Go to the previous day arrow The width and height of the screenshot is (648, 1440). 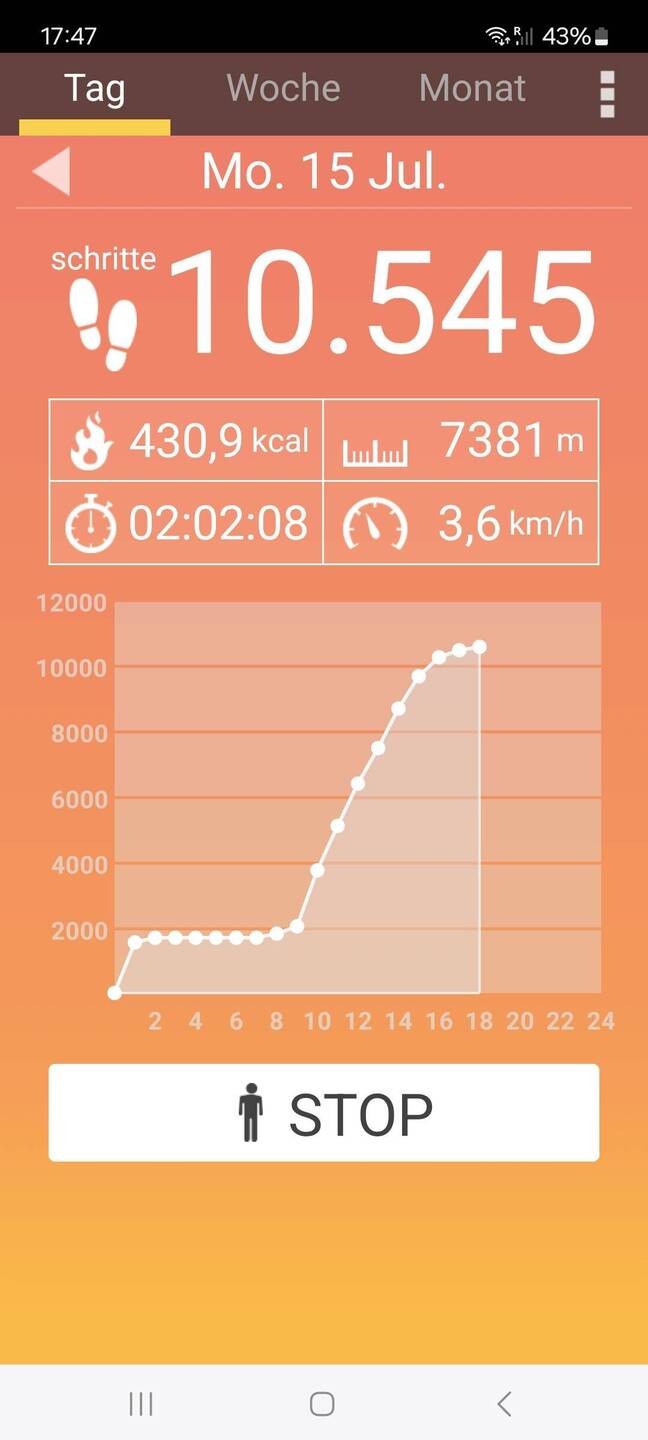click(51, 171)
